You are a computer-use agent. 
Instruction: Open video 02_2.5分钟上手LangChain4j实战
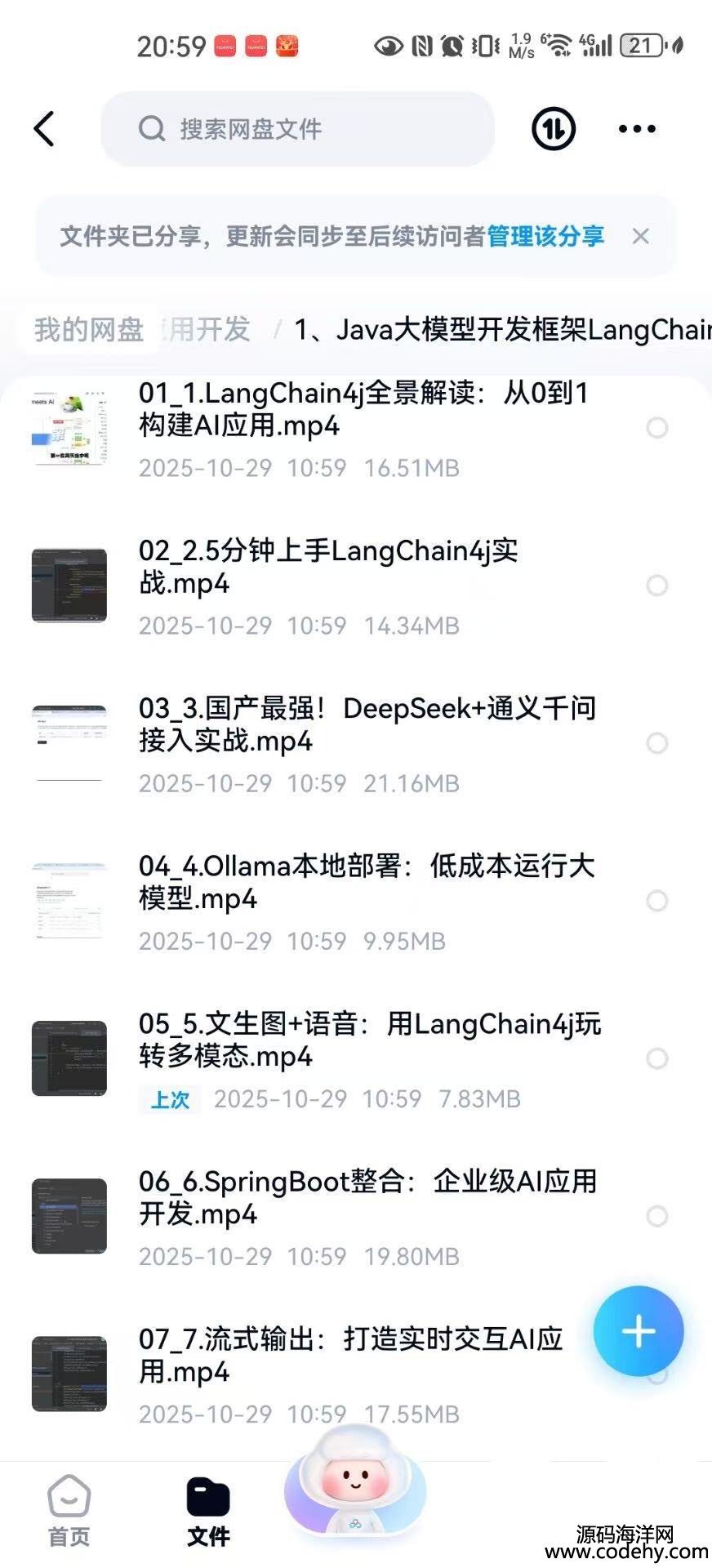(x=328, y=568)
